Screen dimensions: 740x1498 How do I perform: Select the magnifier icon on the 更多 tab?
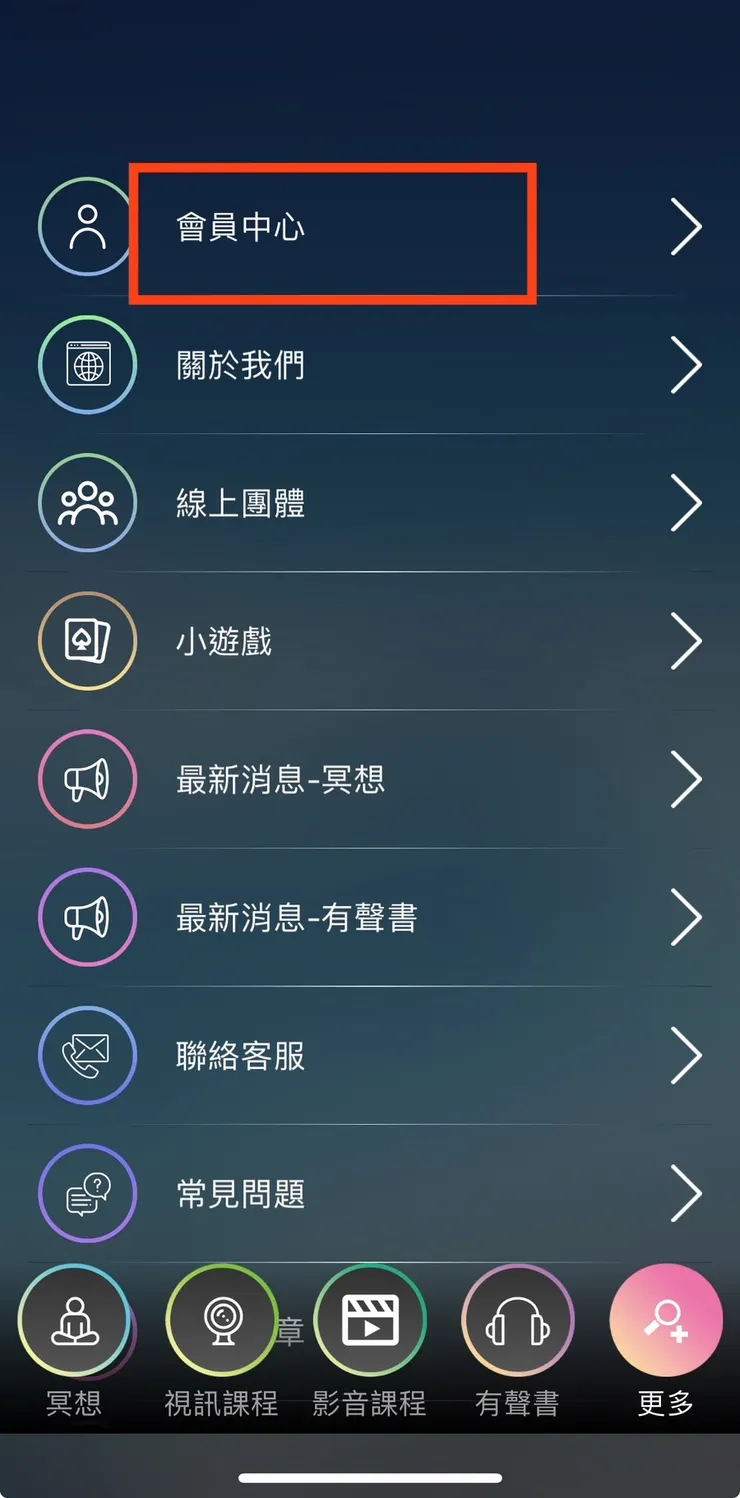coord(665,1319)
